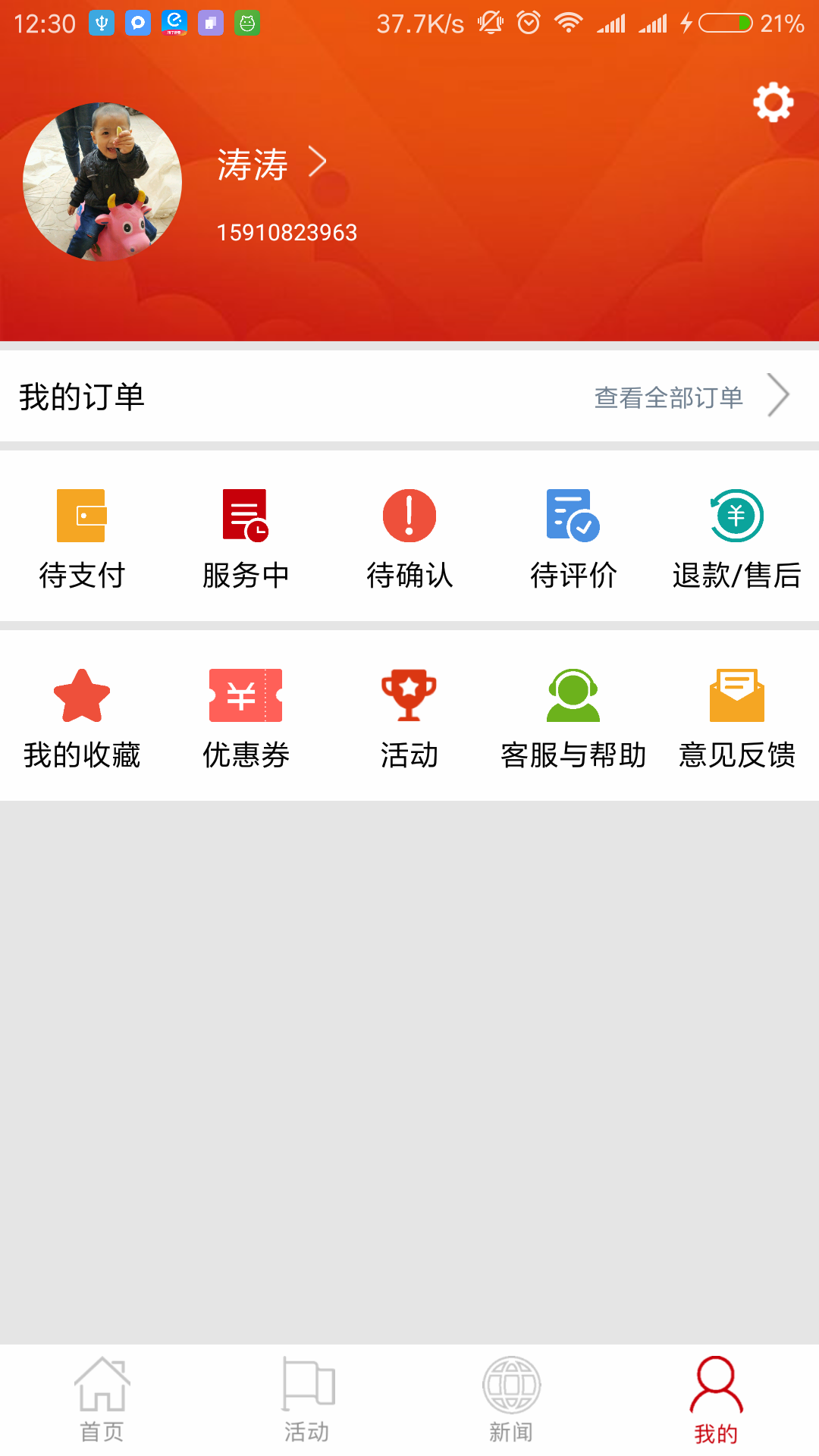Viewport: 819px width, 1456px height.
Task: Open the profile avatar photo
Action: tap(102, 182)
